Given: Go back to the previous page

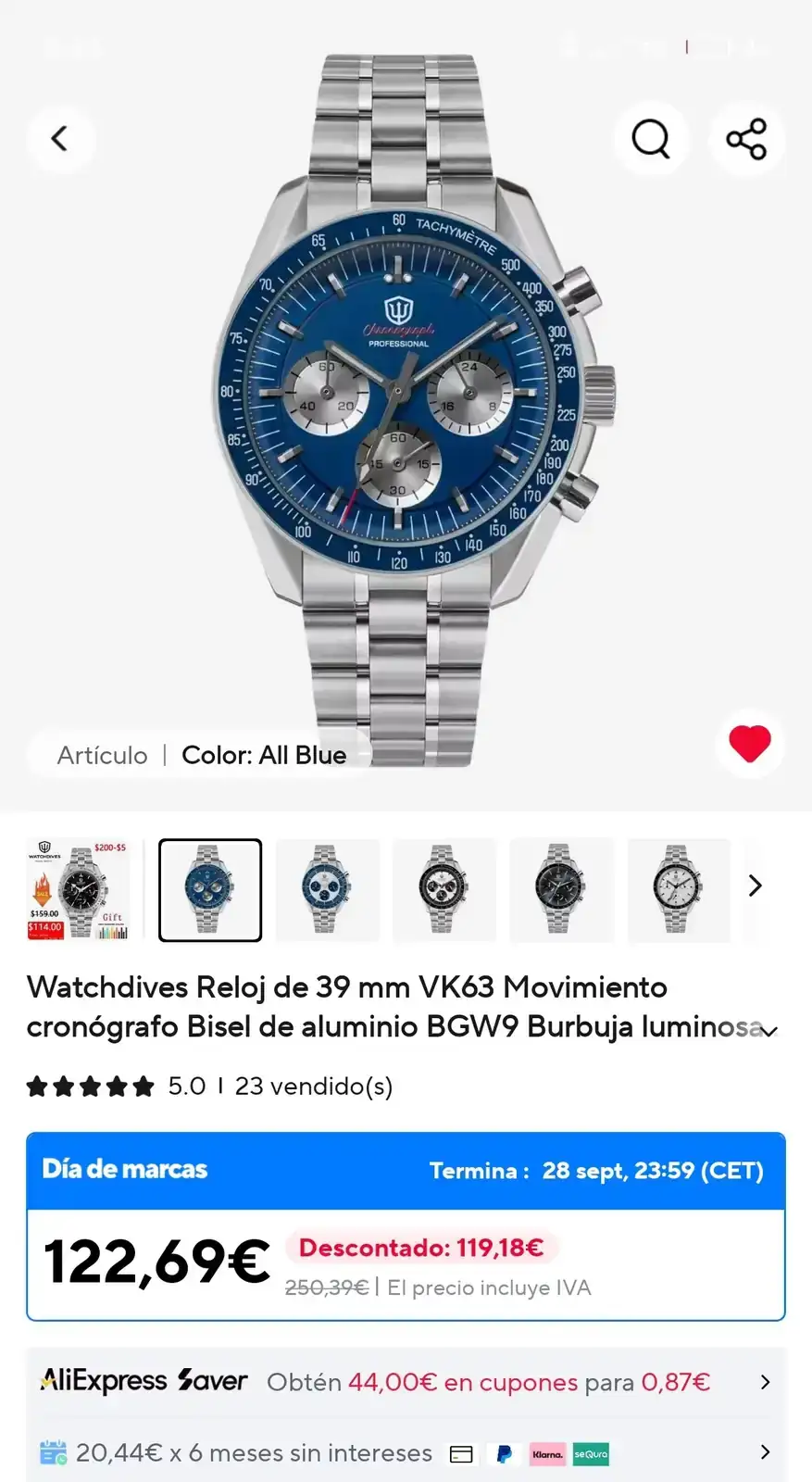Looking at the screenshot, I should coord(59,139).
